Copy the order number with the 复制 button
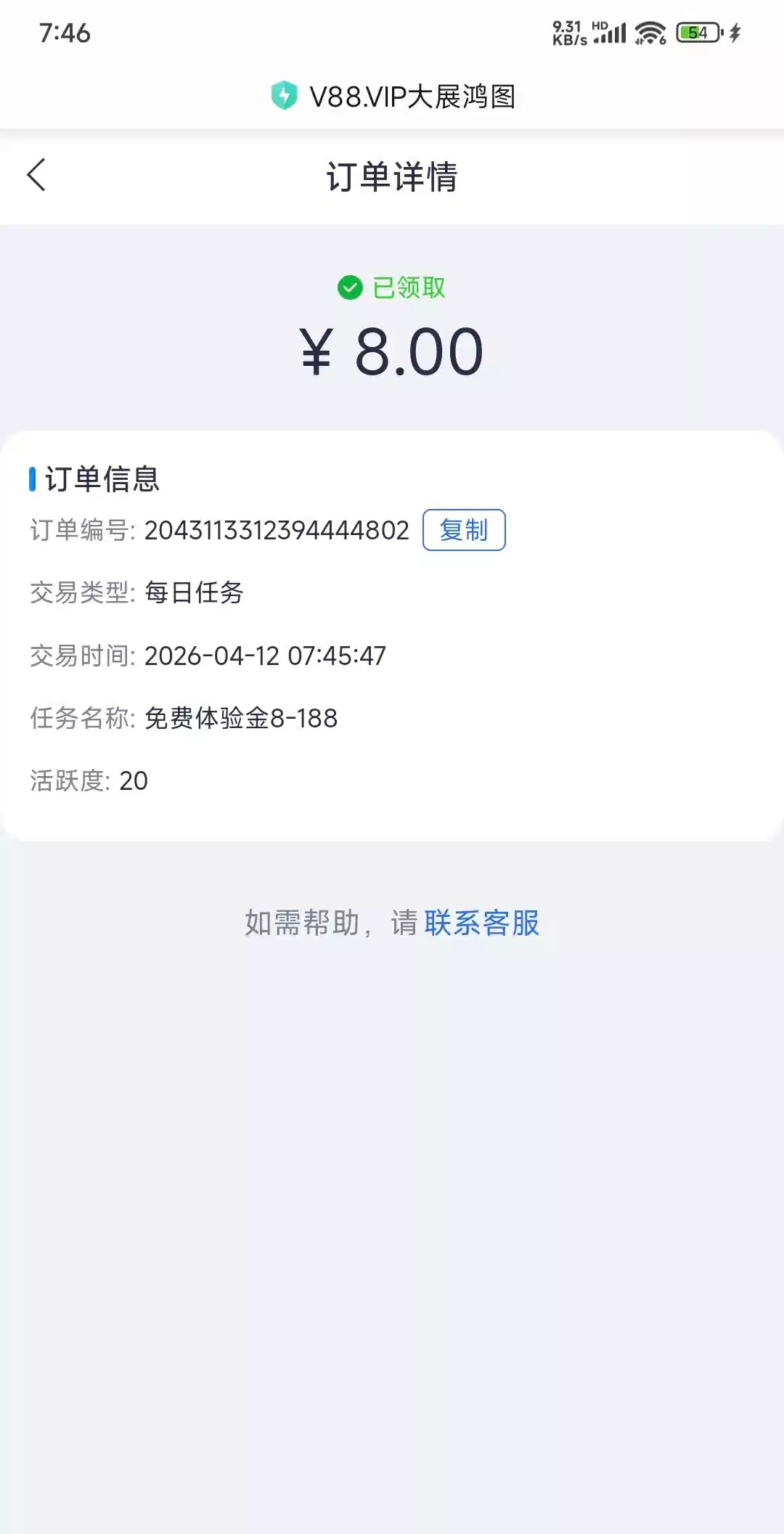Screen dimensions: 784x1534 pyautogui.click(x=464, y=531)
